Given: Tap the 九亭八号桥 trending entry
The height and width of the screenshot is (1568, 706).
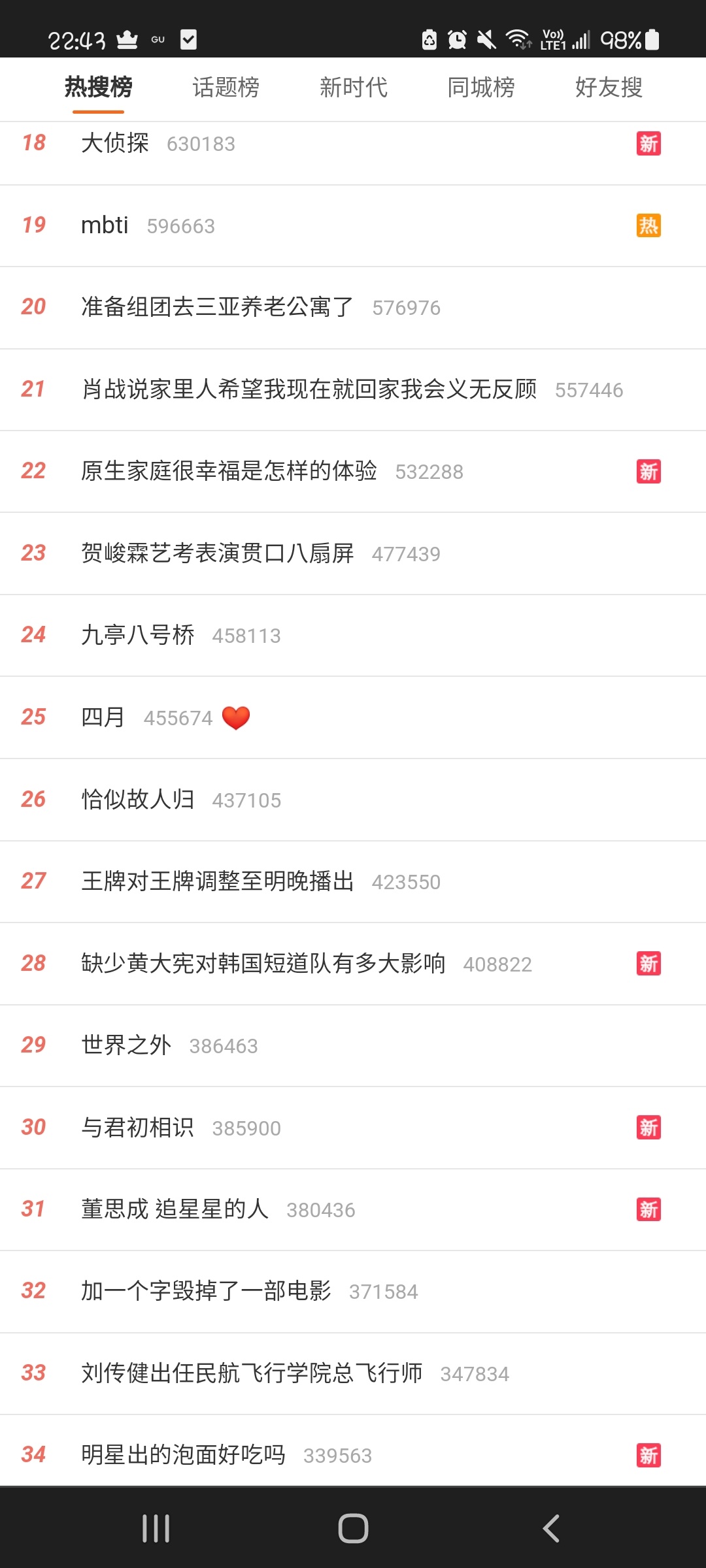Looking at the screenshot, I should tap(353, 636).
